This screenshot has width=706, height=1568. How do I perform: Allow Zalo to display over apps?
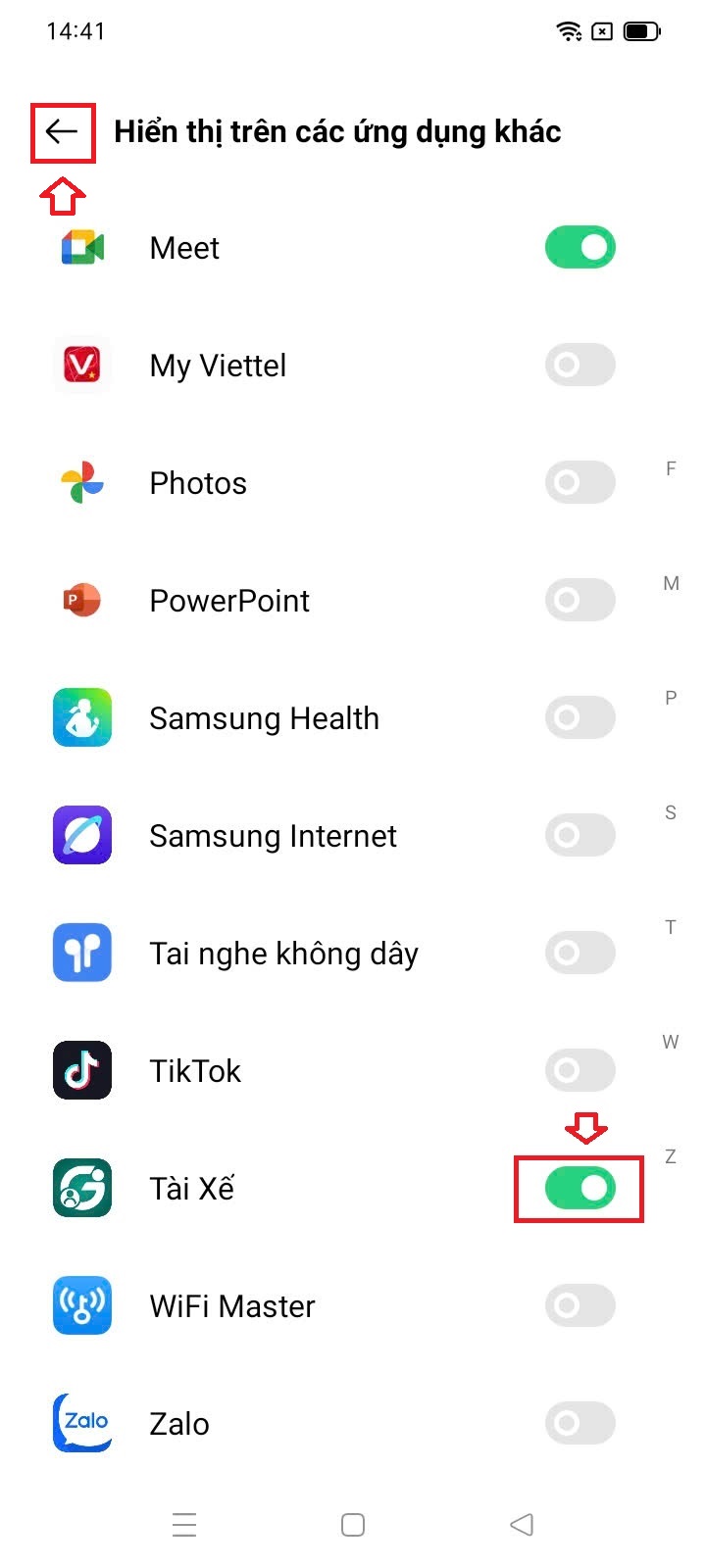click(580, 1424)
